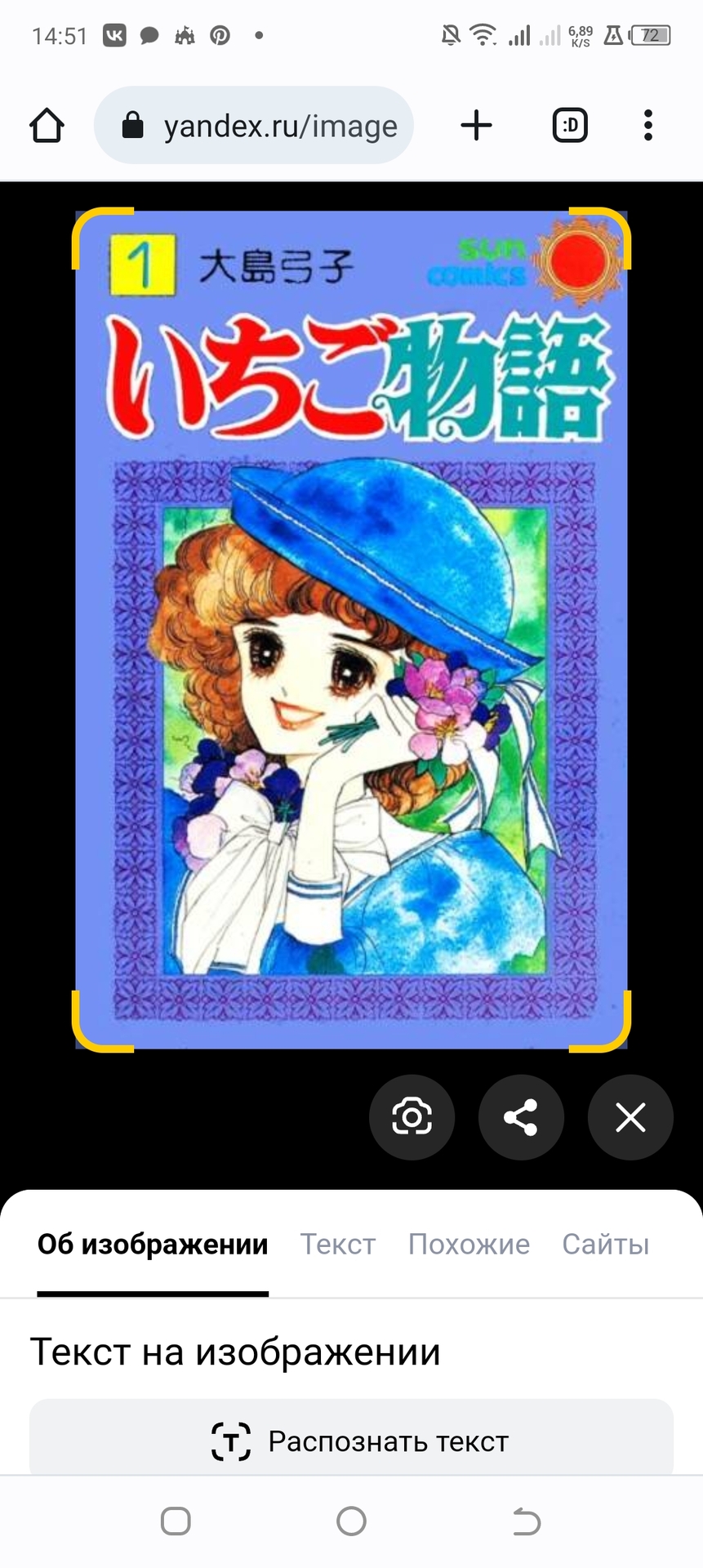Go to the browser home page
Image resolution: width=703 pixels, height=1568 pixels.
click(x=47, y=126)
